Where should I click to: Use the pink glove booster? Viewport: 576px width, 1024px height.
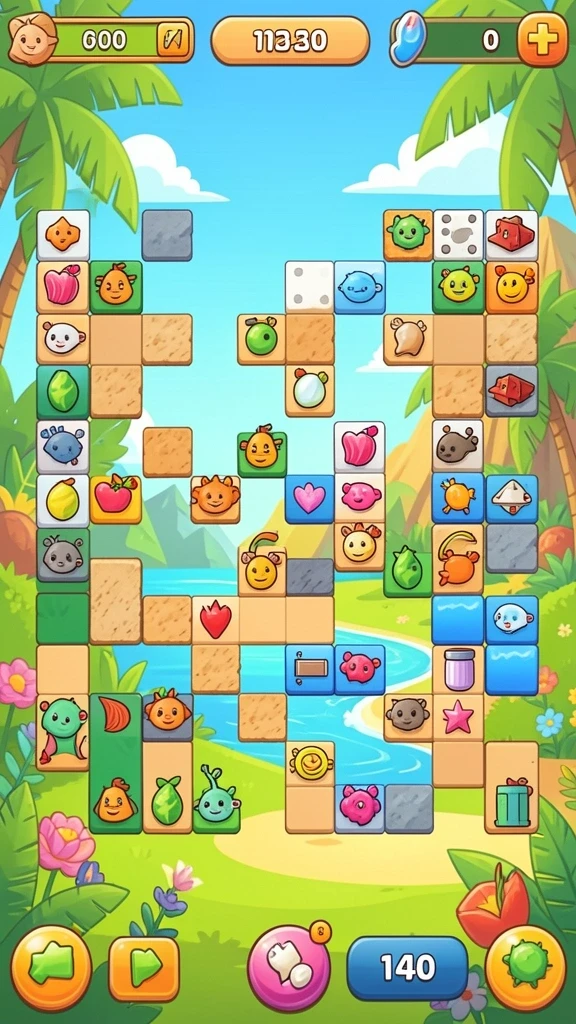(289, 968)
